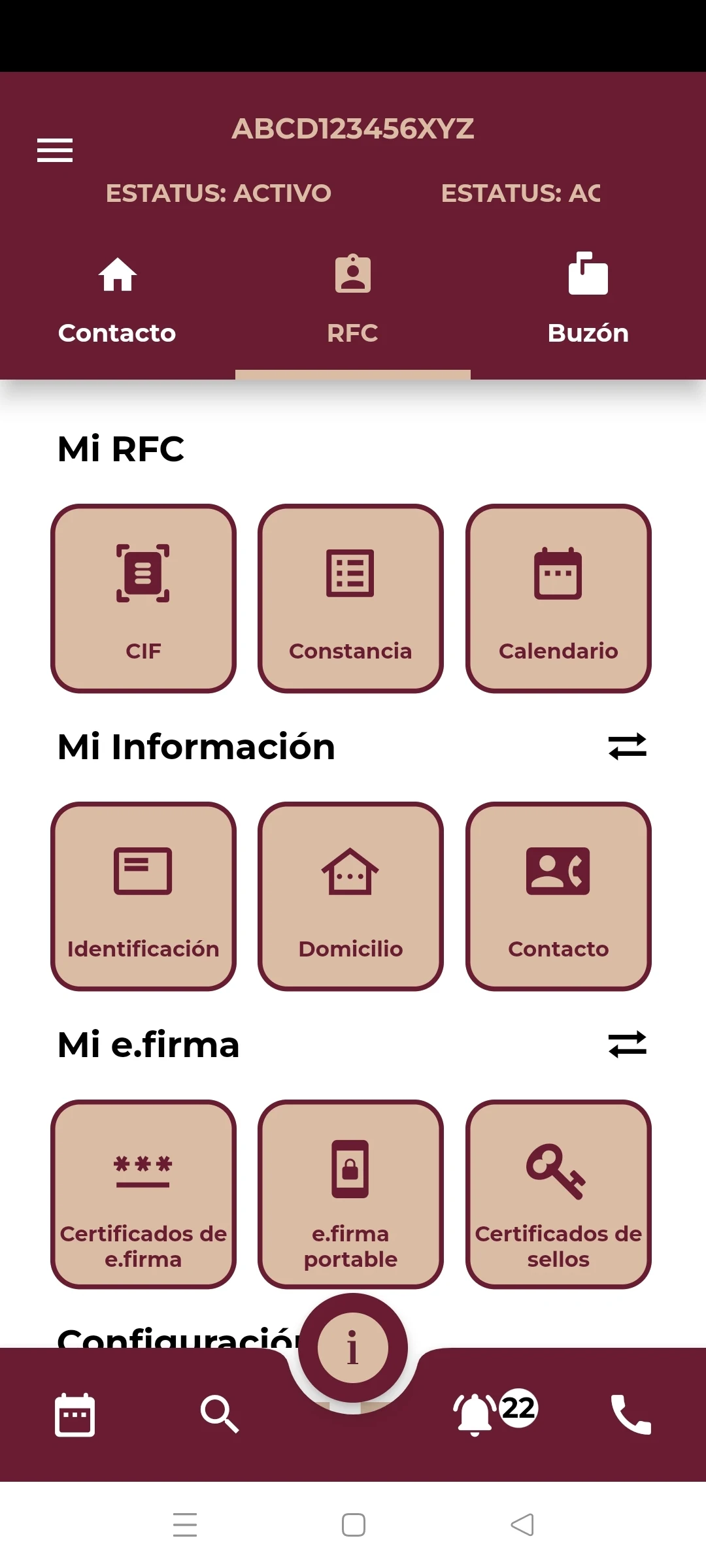The image size is (706, 1568).
Task: Open search from the bottom bar
Action: 220,1415
